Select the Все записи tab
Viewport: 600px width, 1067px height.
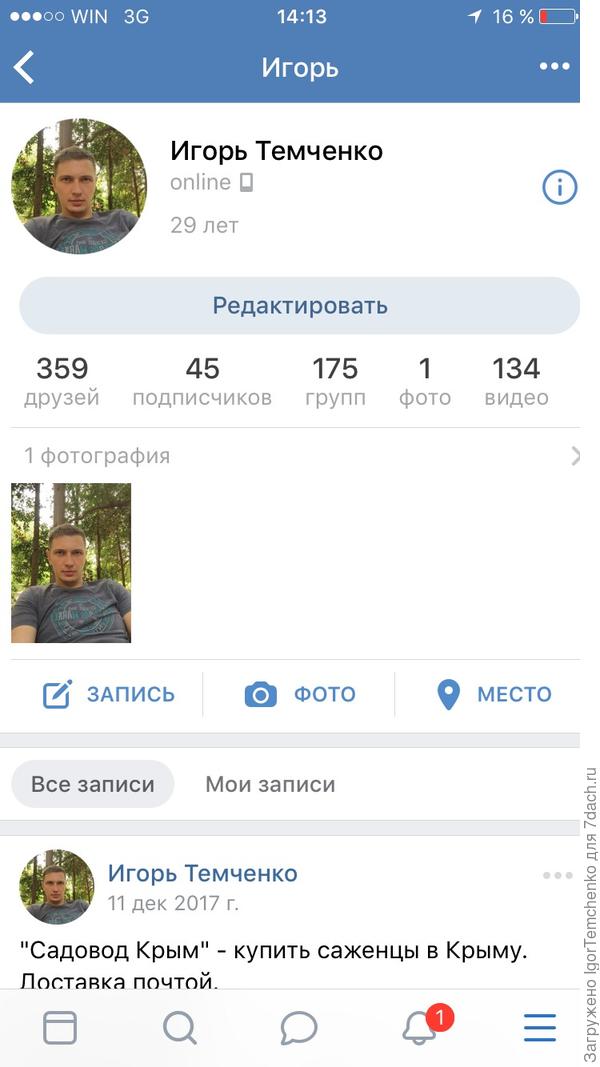click(93, 784)
